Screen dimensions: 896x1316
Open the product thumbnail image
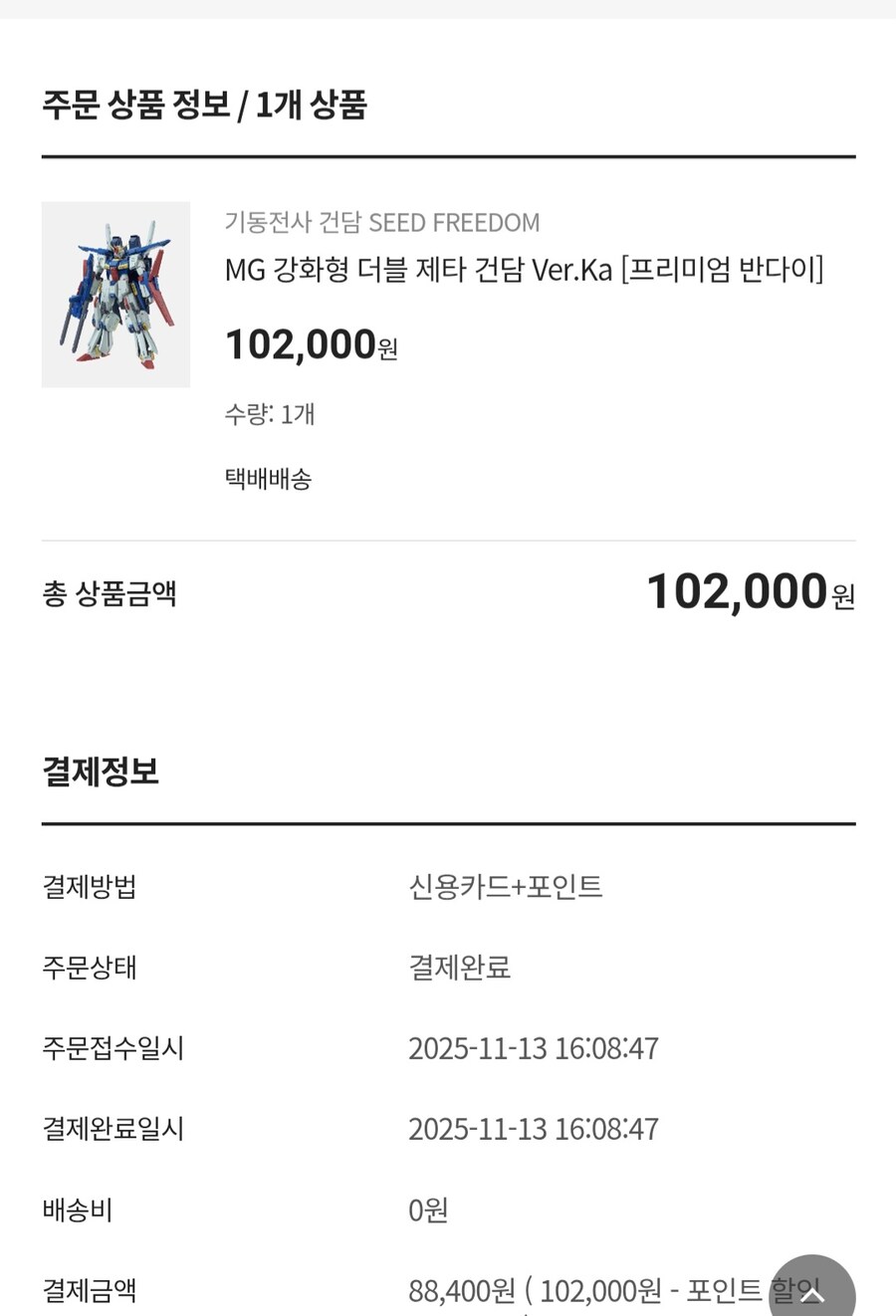click(x=115, y=295)
